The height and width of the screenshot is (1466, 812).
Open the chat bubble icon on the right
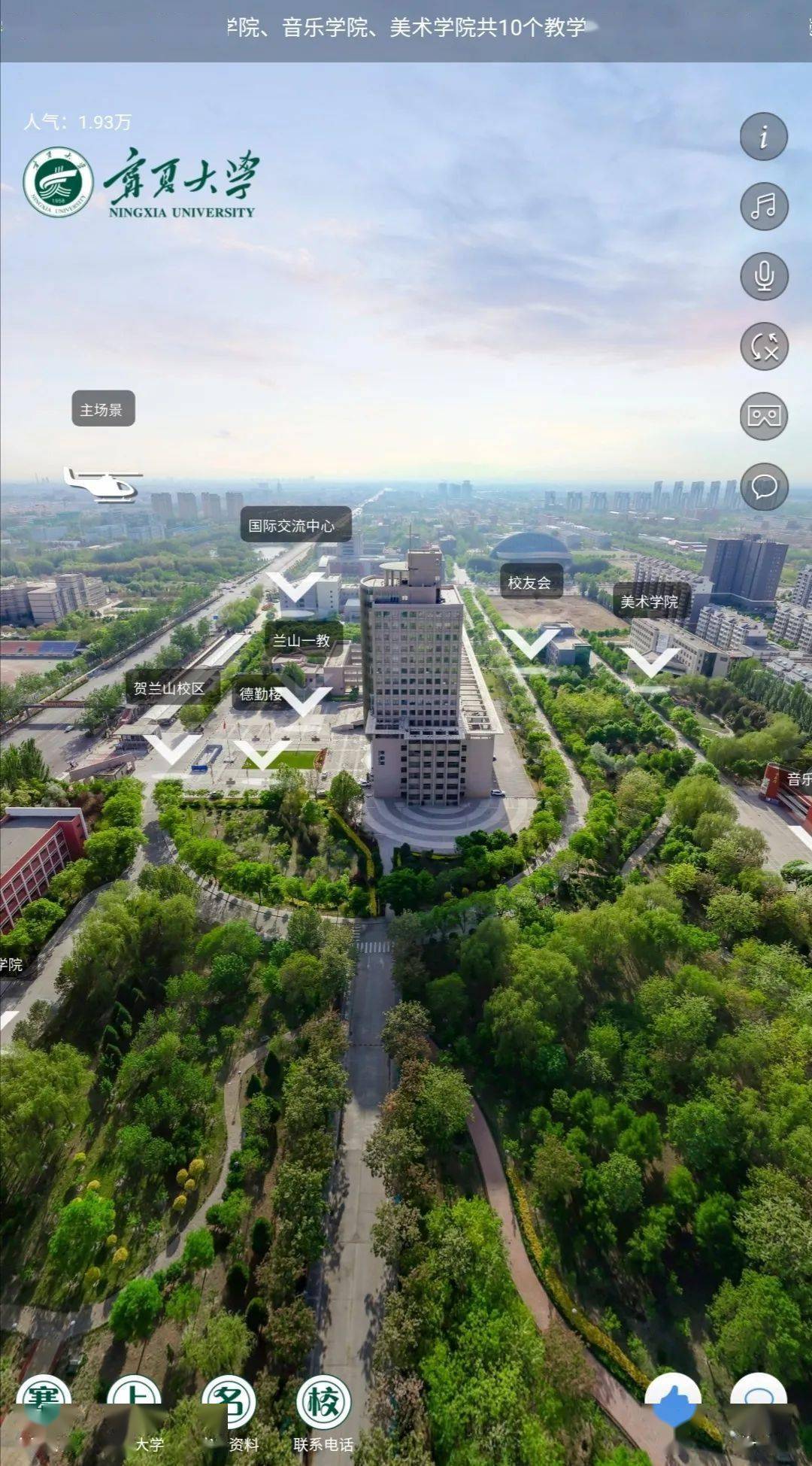pyautogui.click(x=763, y=487)
